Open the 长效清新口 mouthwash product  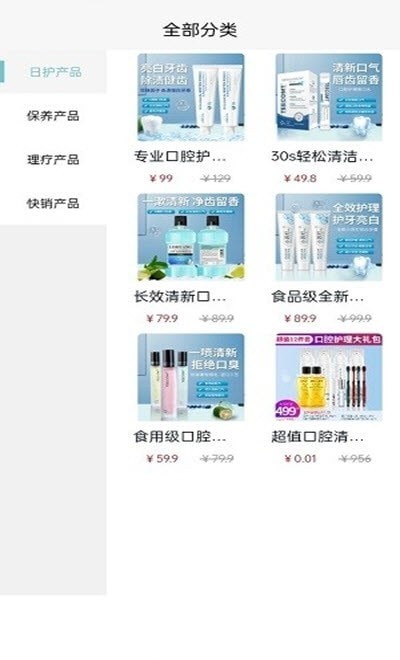[x=191, y=259]
